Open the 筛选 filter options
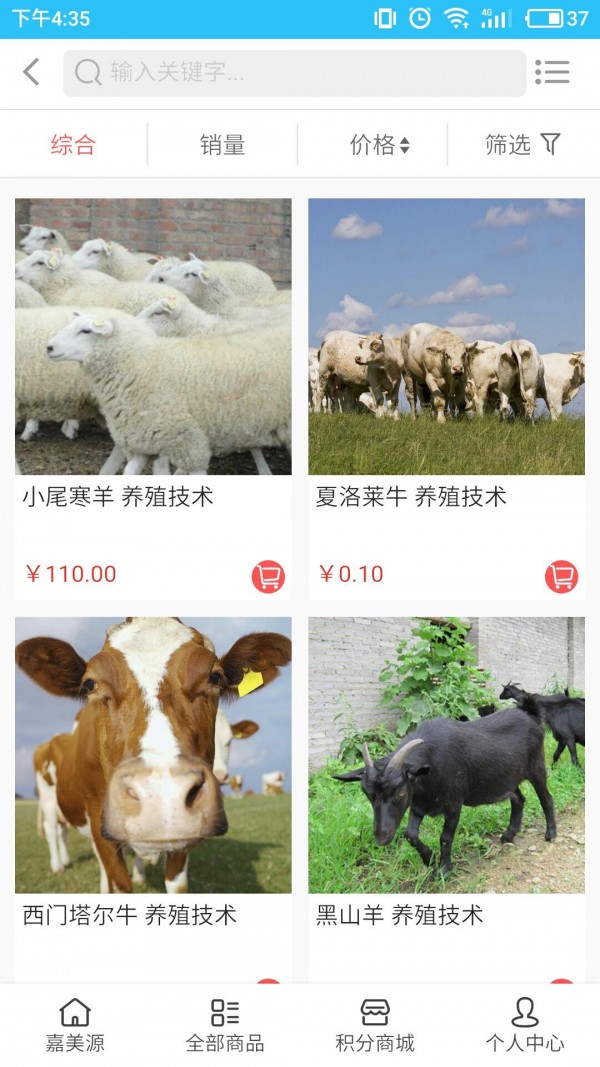 [x=522, y=145]
